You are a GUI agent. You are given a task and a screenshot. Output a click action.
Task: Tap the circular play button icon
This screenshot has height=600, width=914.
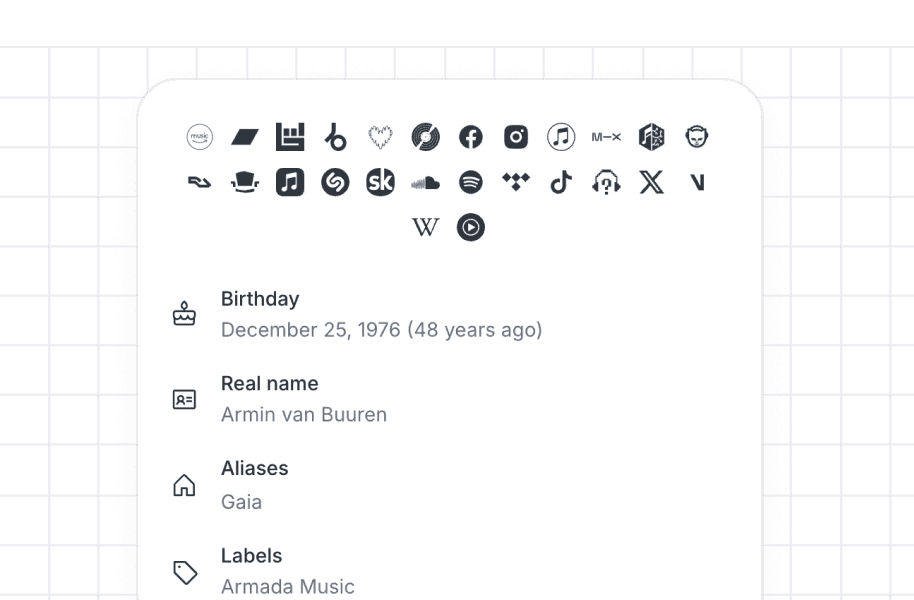point(471,228)
